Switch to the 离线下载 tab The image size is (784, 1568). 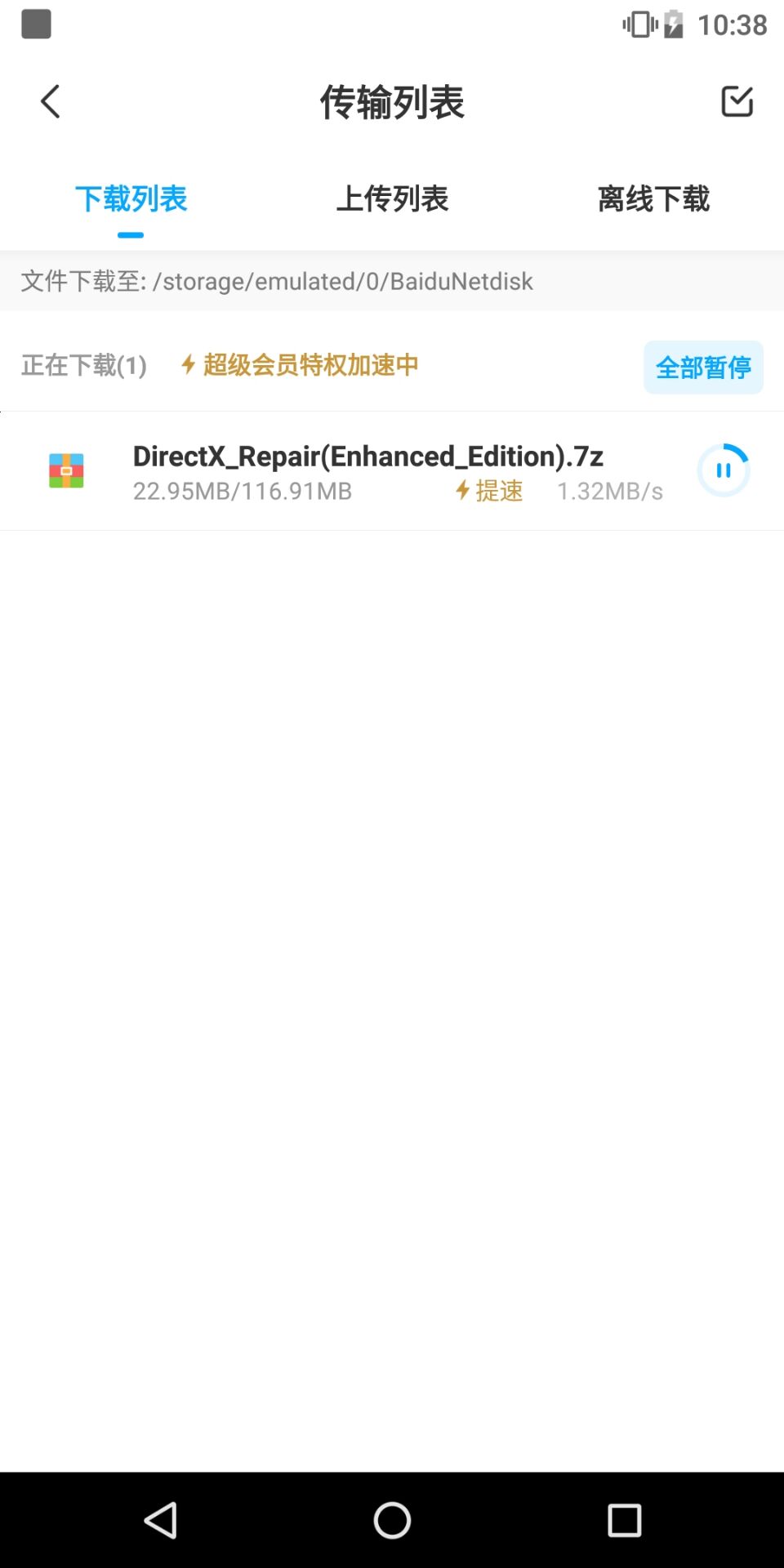coord(653,198)
